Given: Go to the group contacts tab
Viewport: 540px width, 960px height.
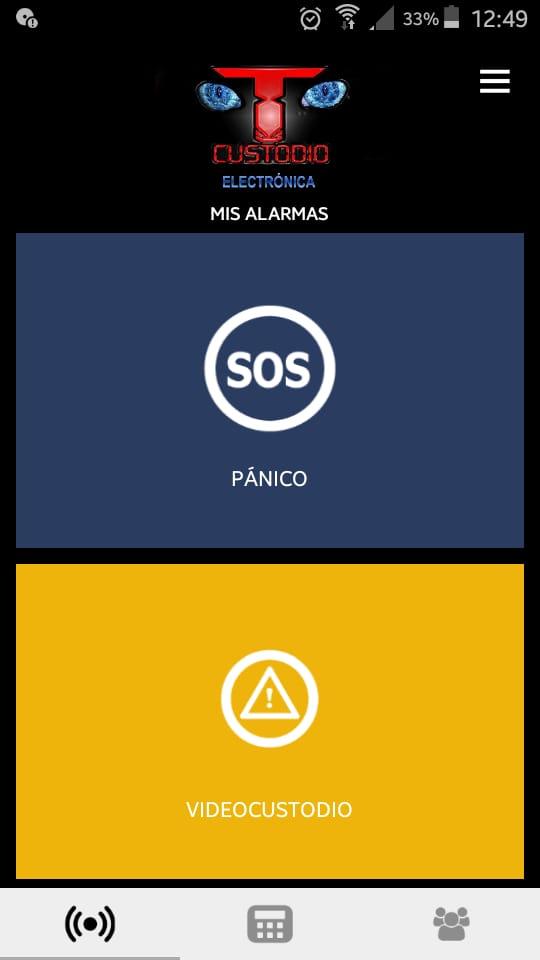Looking at the screenshot, I should tap(451, 924).
